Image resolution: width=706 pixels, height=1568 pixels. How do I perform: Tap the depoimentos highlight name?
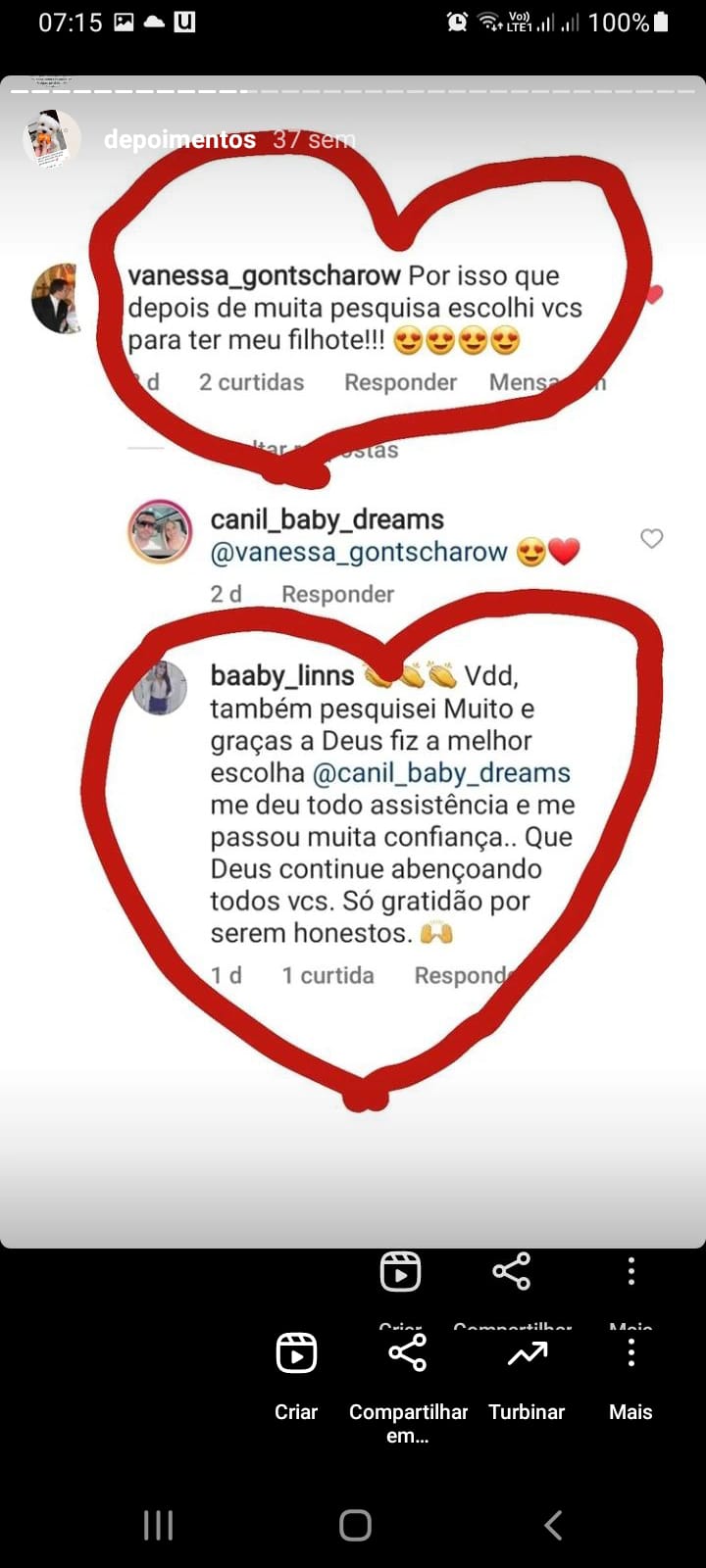(179, 139)
